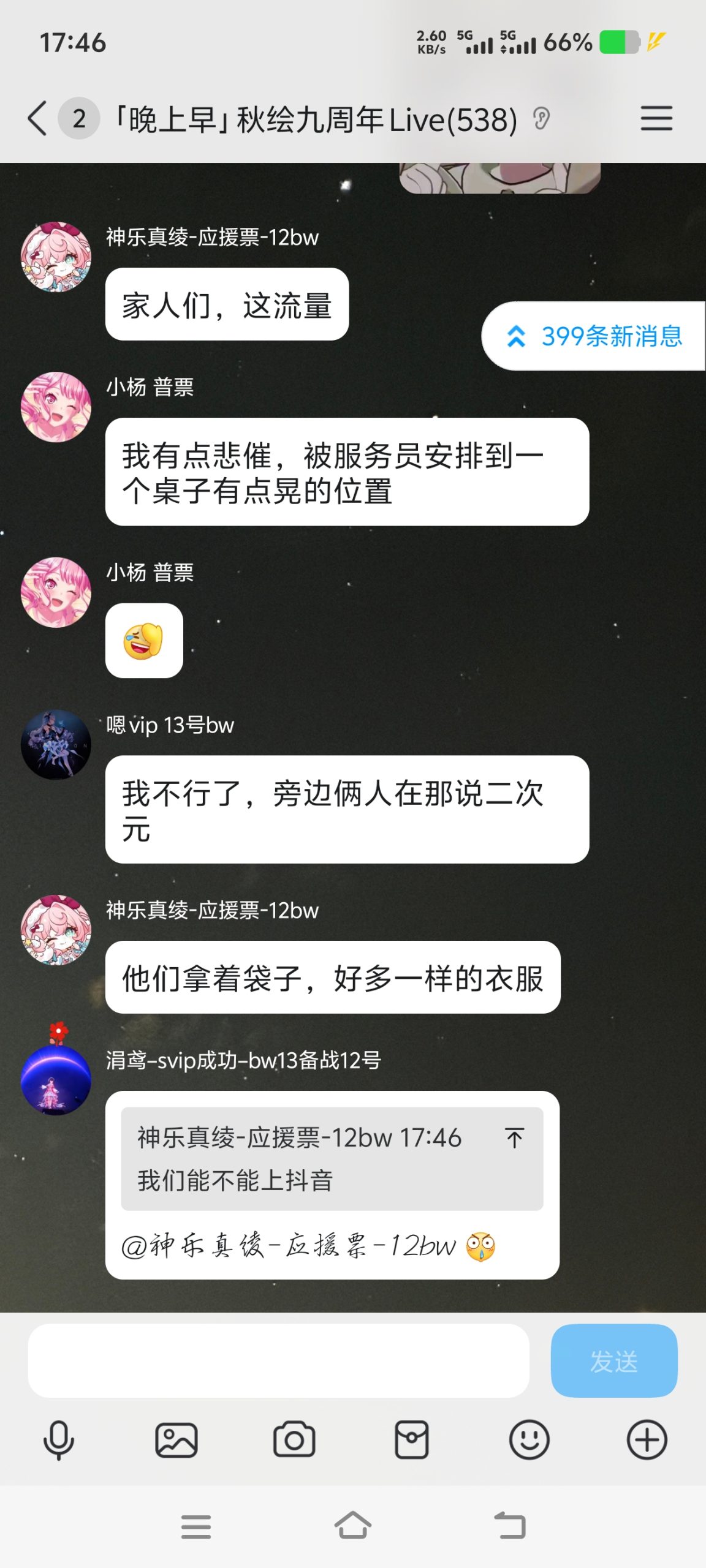Toggle the earpiece mode icon beside the title
This screenshot has width=706, height=1568.
tap(541, 118)
